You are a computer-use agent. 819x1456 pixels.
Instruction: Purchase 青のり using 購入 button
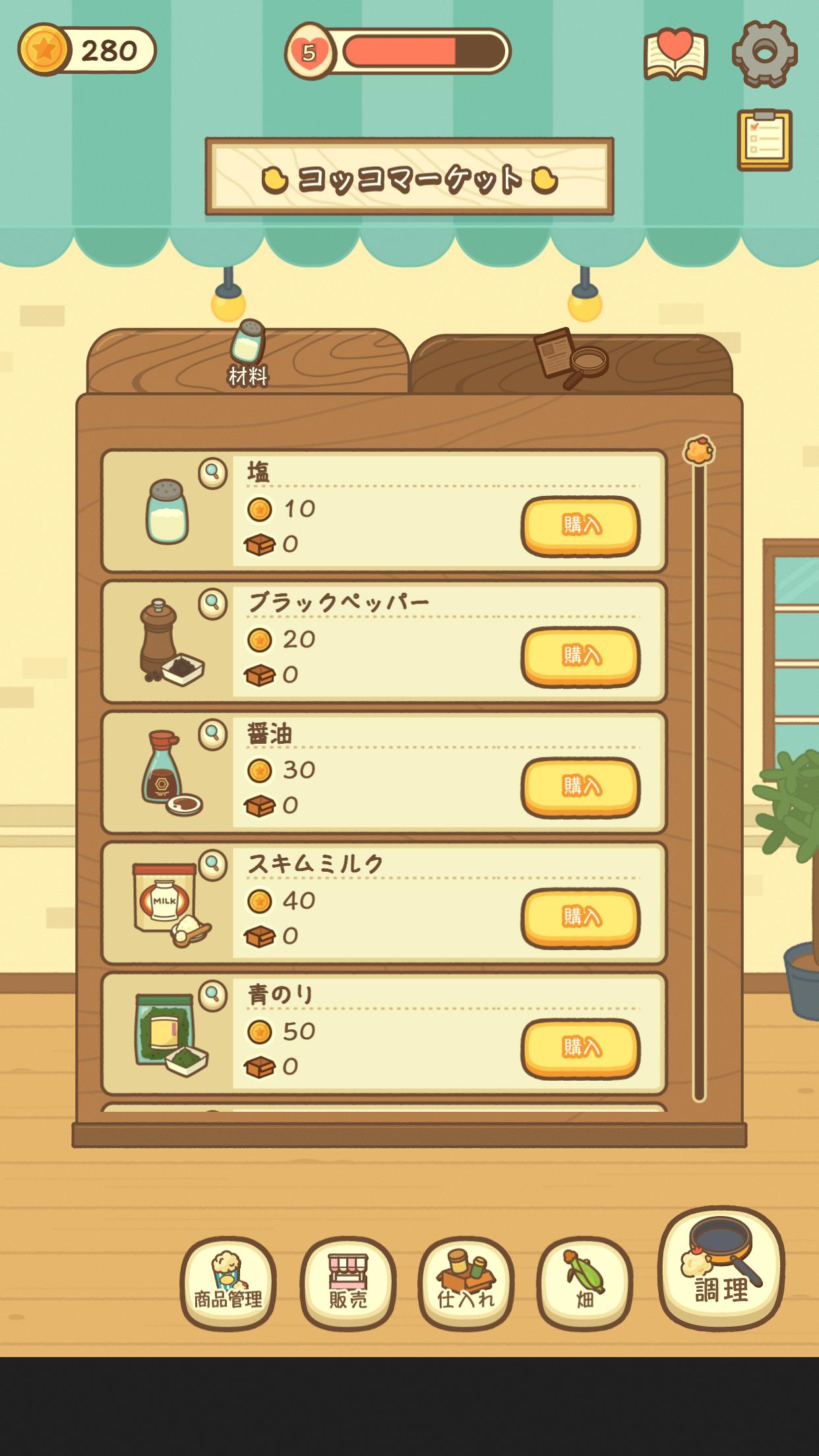tap(580, 1048)
